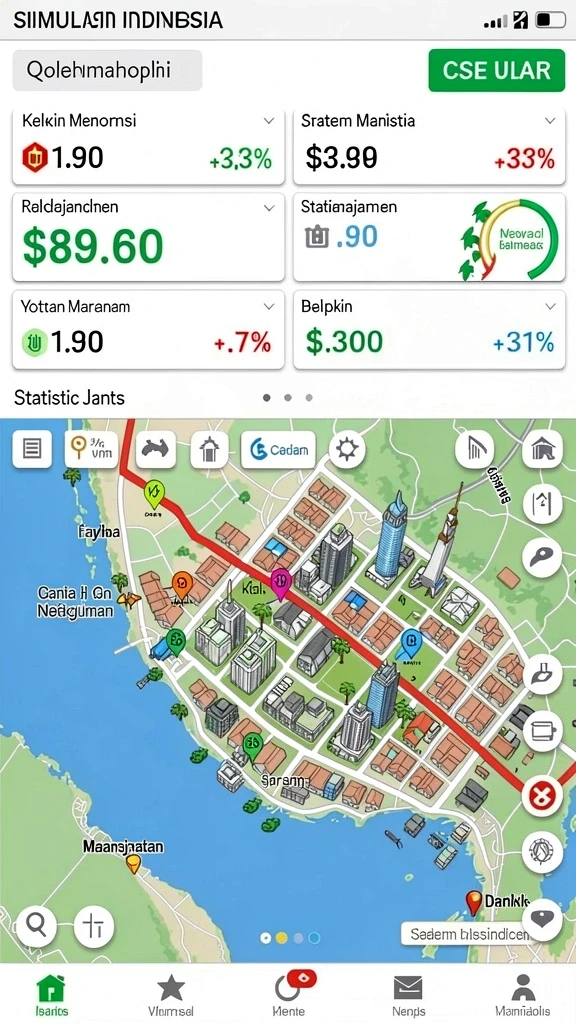Open the Mamiadolis profile tab
The width and height of the screenshot is (576, 1024).
click(x=522, y=995)
